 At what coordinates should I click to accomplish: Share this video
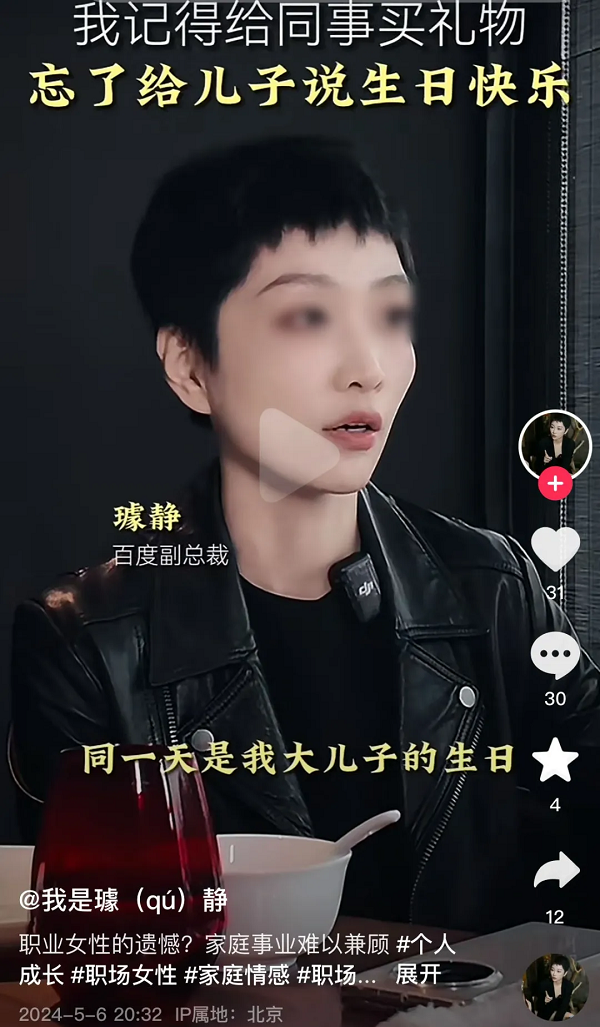[555, 871]
